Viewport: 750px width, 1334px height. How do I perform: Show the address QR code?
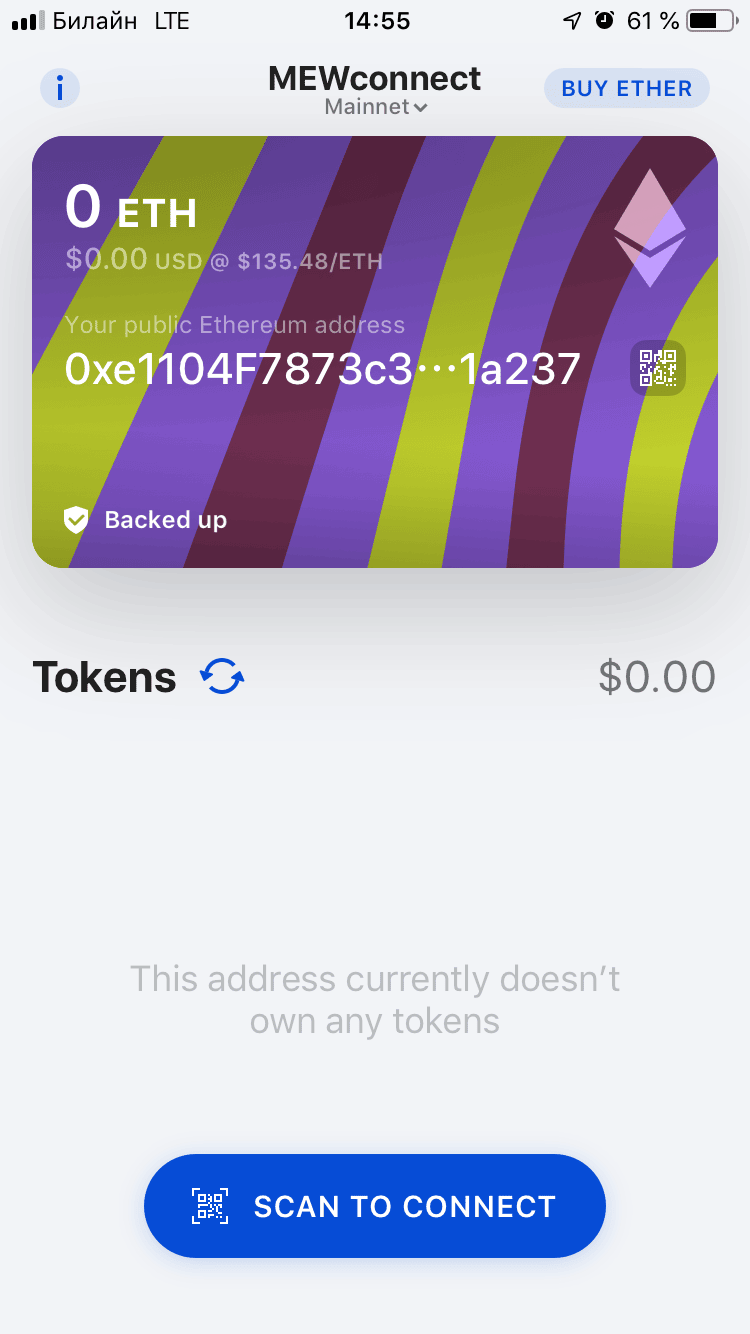pos(658,368)
